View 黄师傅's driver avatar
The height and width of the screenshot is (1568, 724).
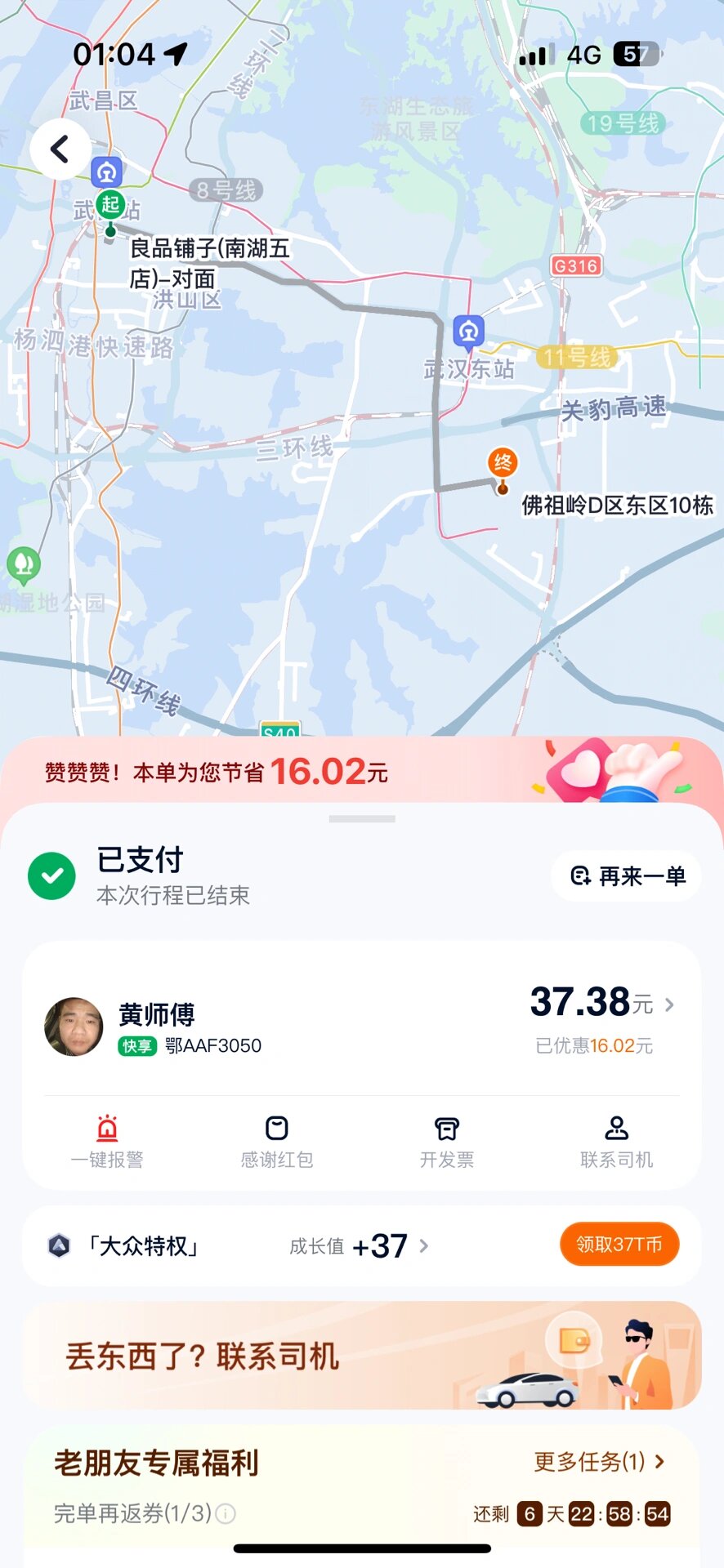74,1027
